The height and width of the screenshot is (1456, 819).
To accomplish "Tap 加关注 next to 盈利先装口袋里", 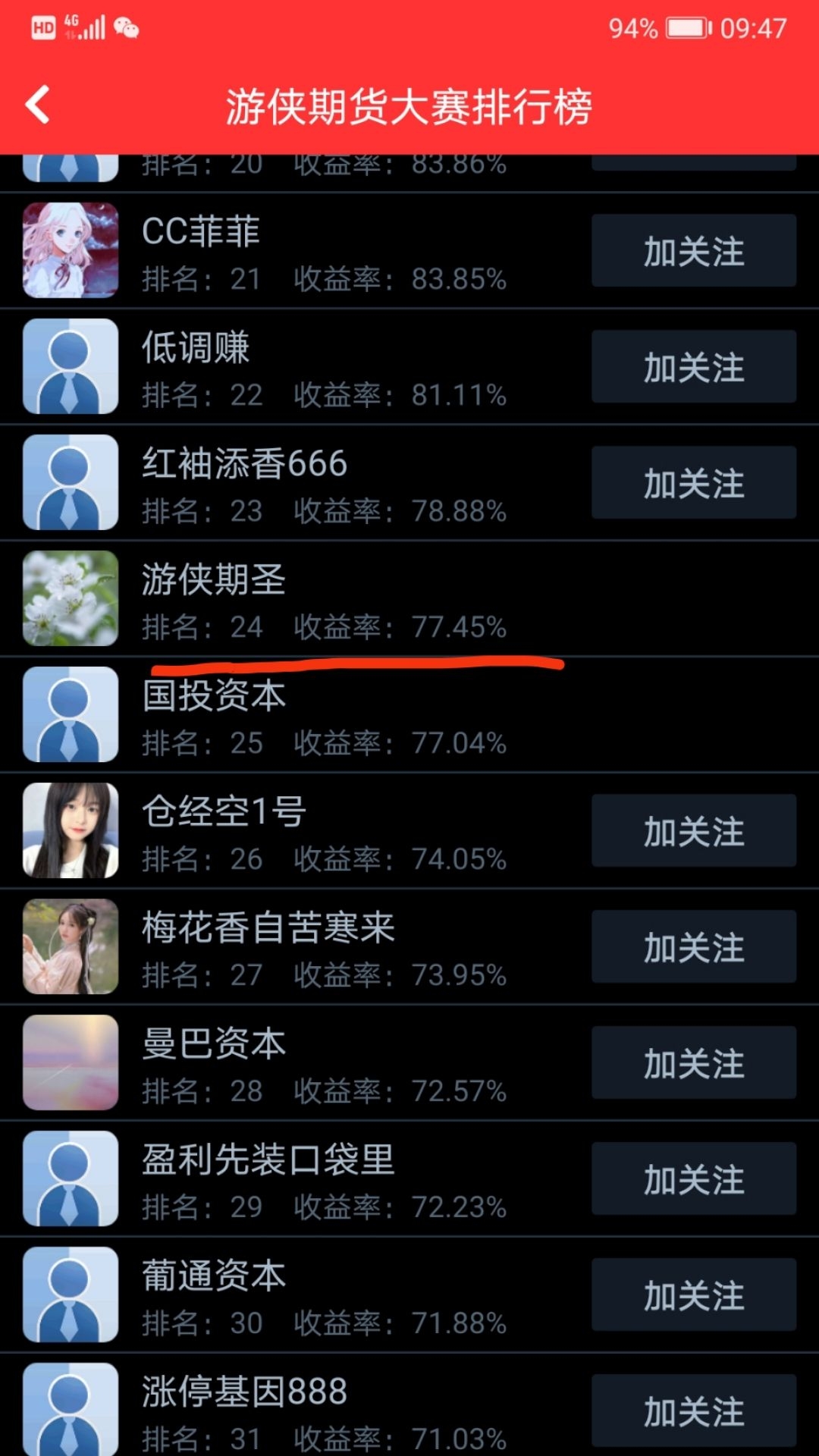I will (694, 1179).
